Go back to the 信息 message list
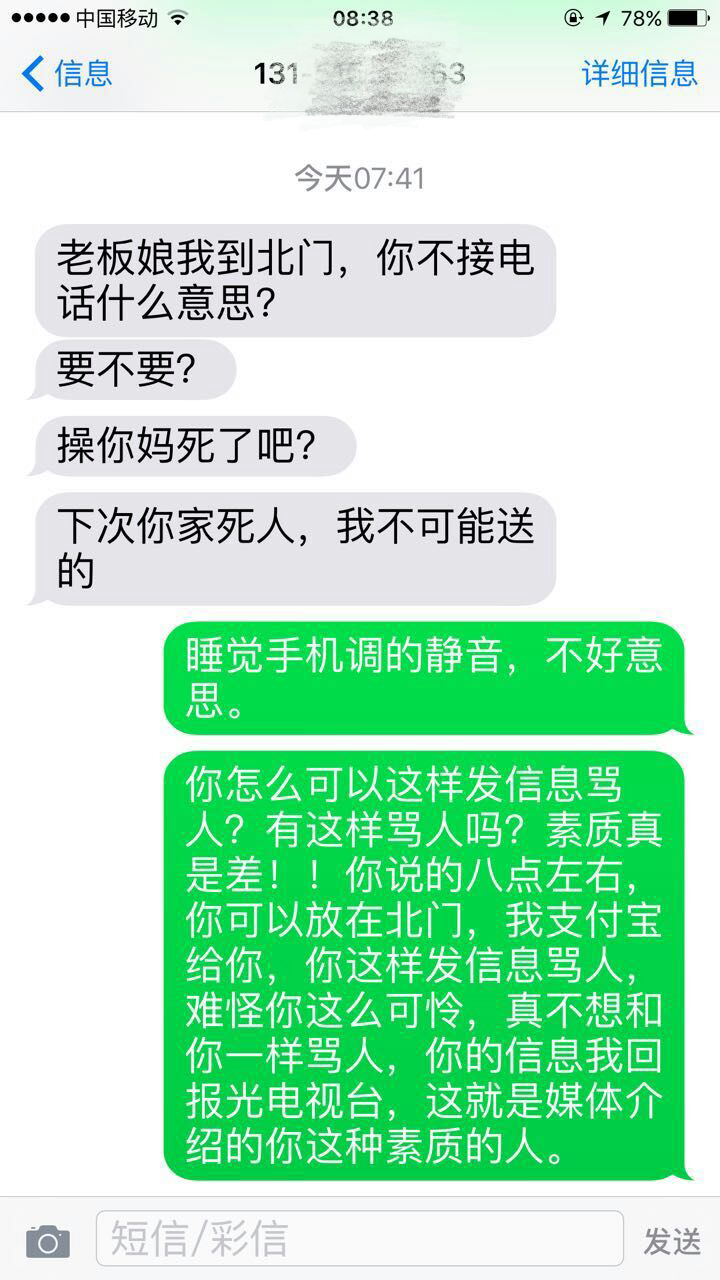The width and height of the screenshot is (720, 1280). click(x=66, y=73)
